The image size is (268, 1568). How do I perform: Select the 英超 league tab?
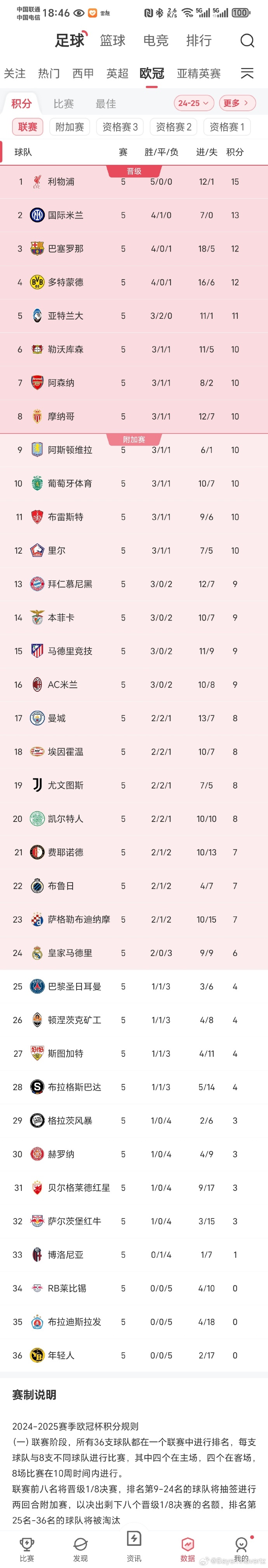coord(117,73)
